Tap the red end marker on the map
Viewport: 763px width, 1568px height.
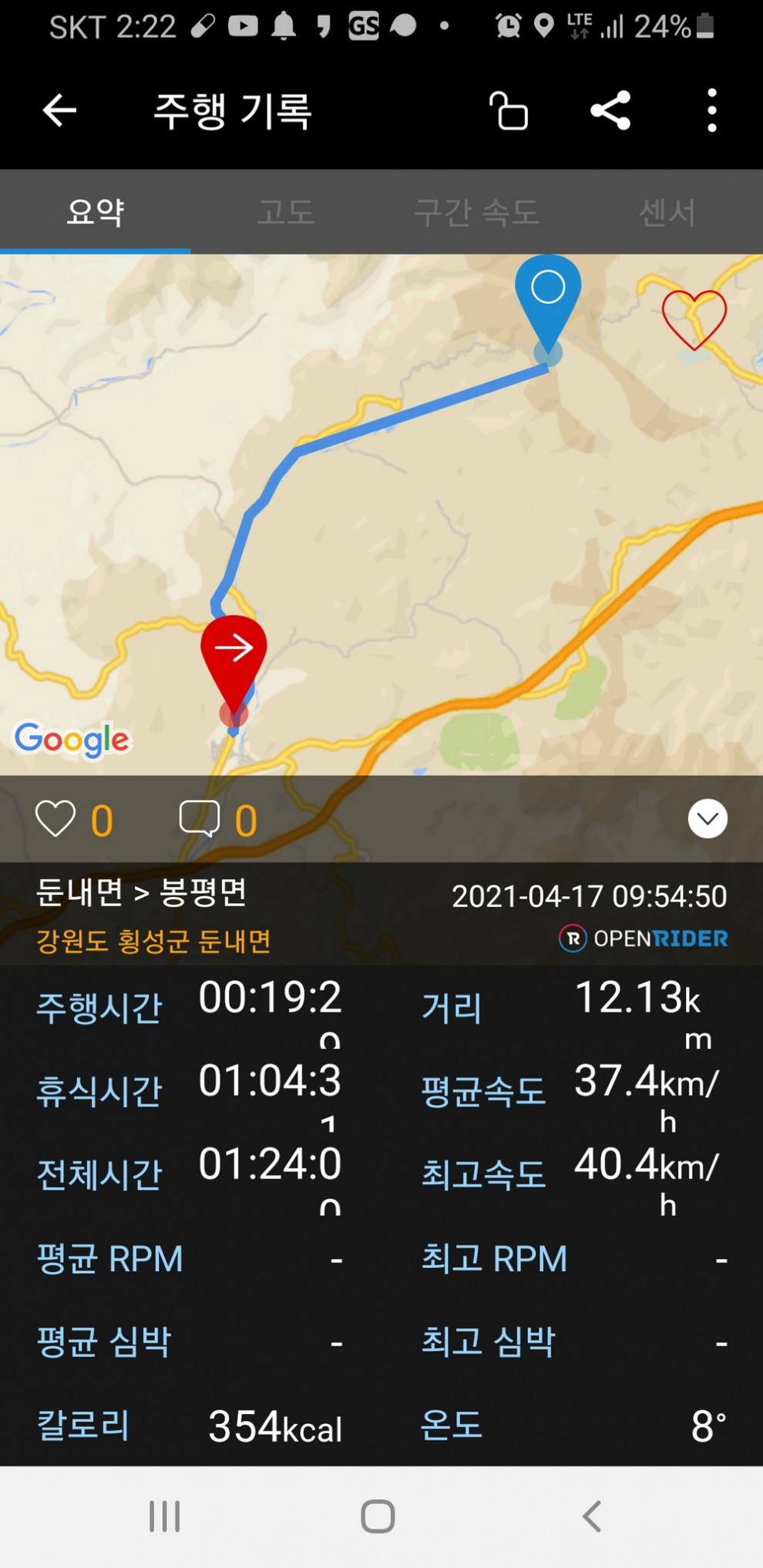click(234, 655)
